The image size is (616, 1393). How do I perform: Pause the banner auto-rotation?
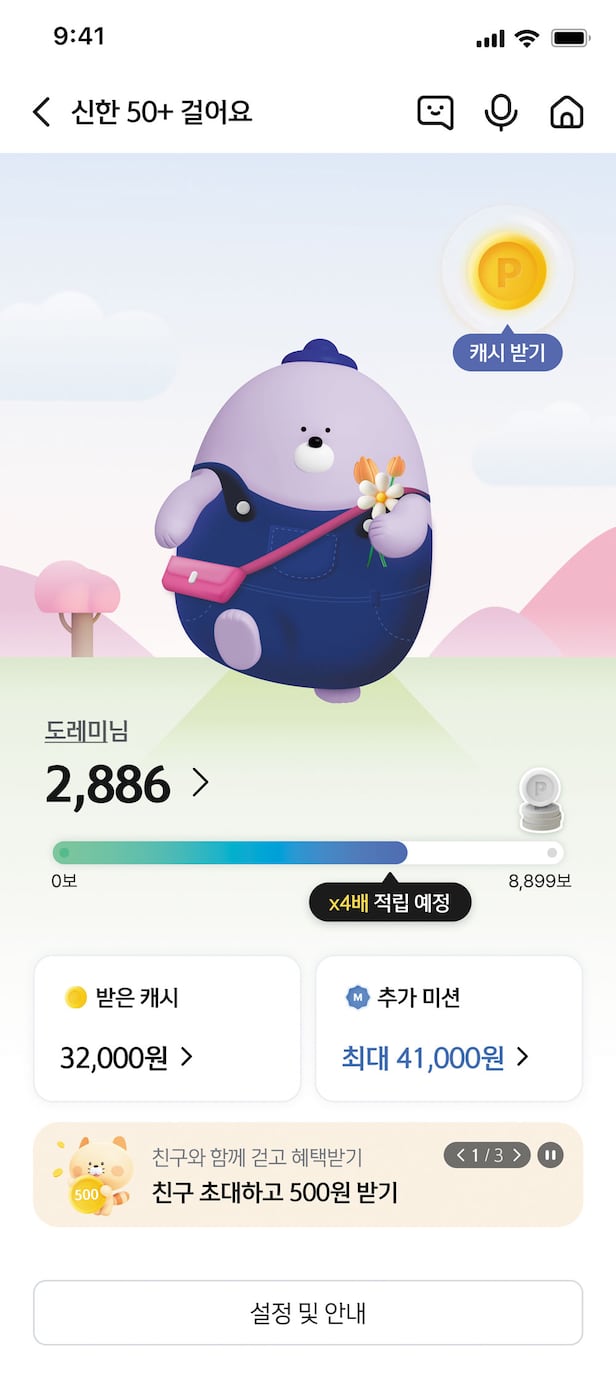point(550,1156)
